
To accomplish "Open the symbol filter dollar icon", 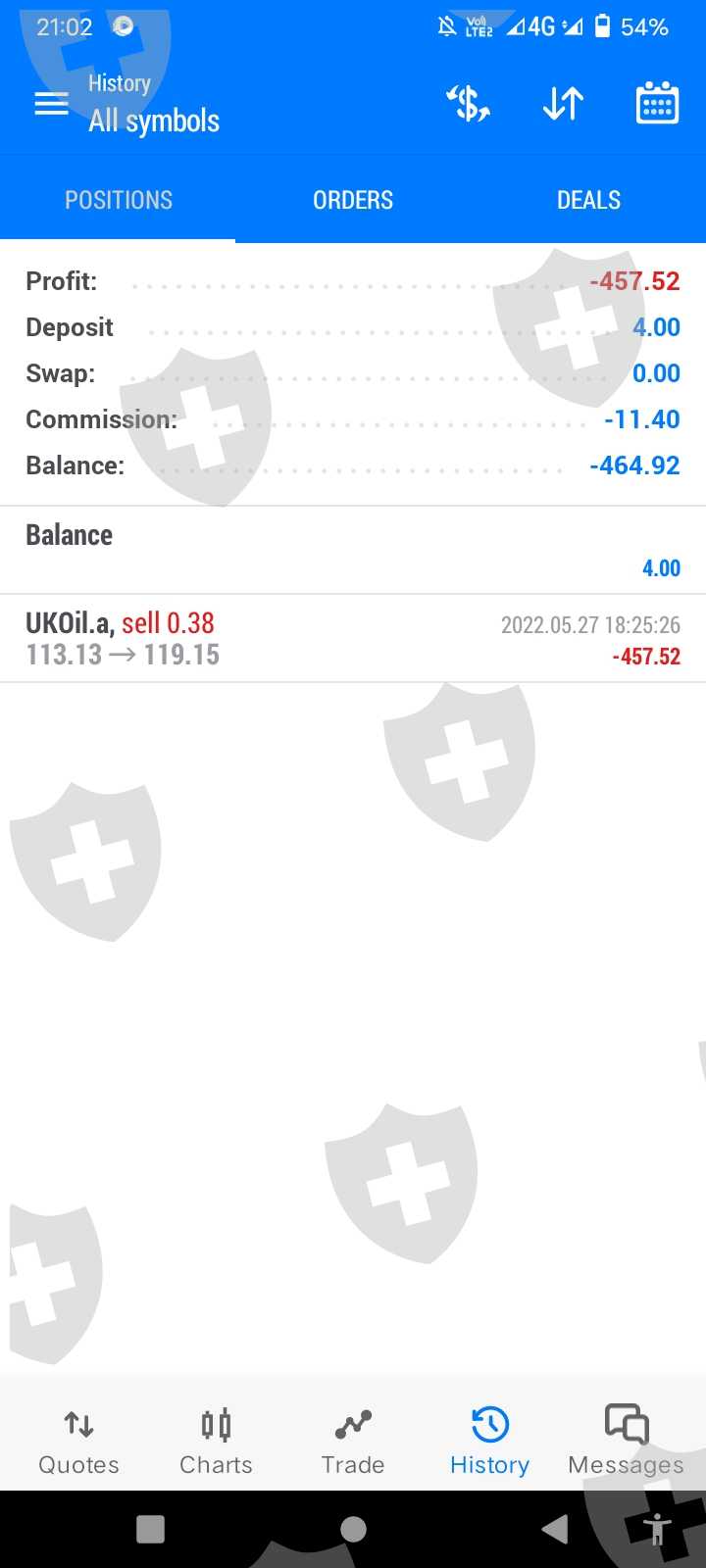I will 469,104.
